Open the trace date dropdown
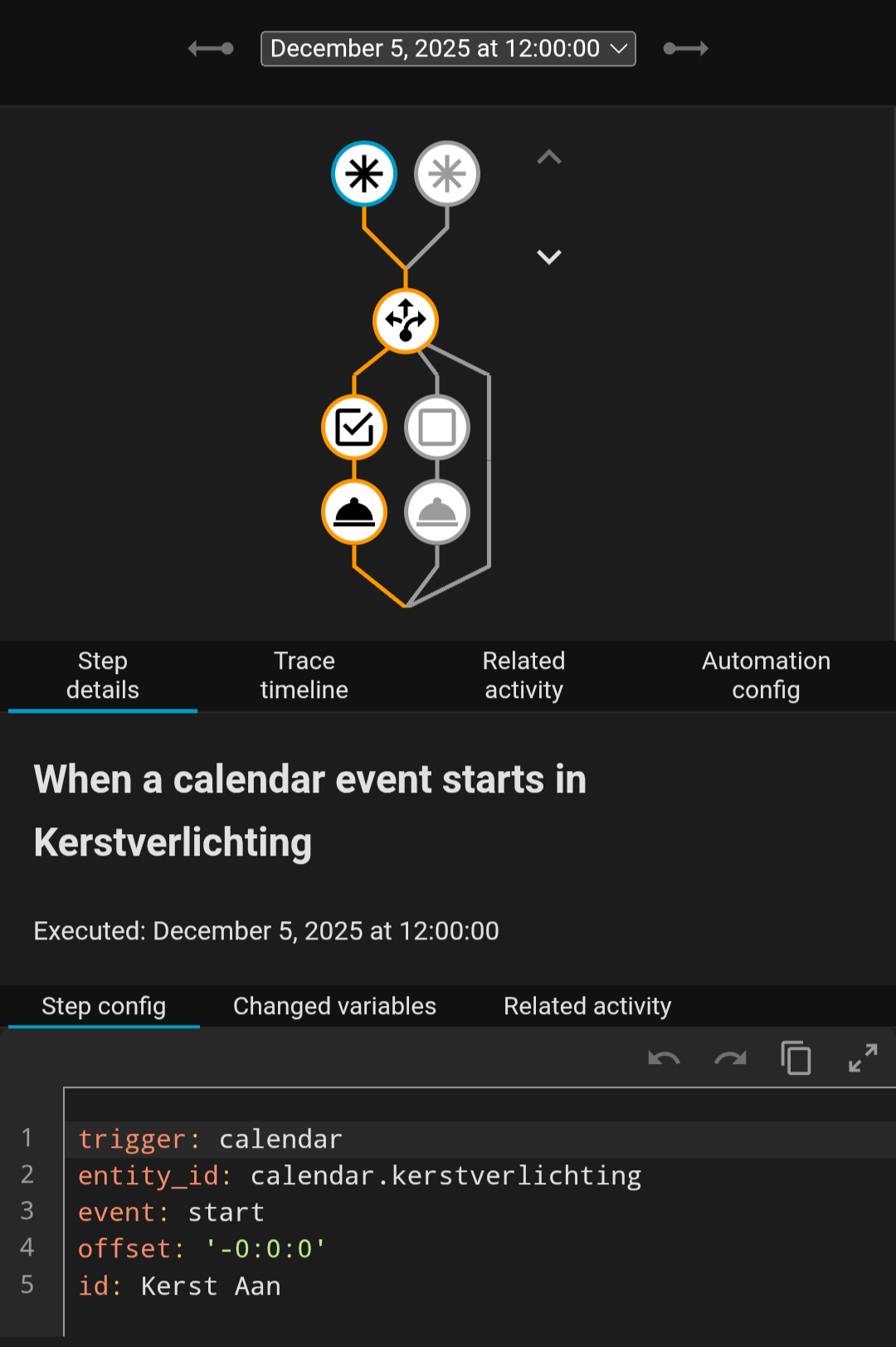The image size is (896, 1347). point(448,49)
